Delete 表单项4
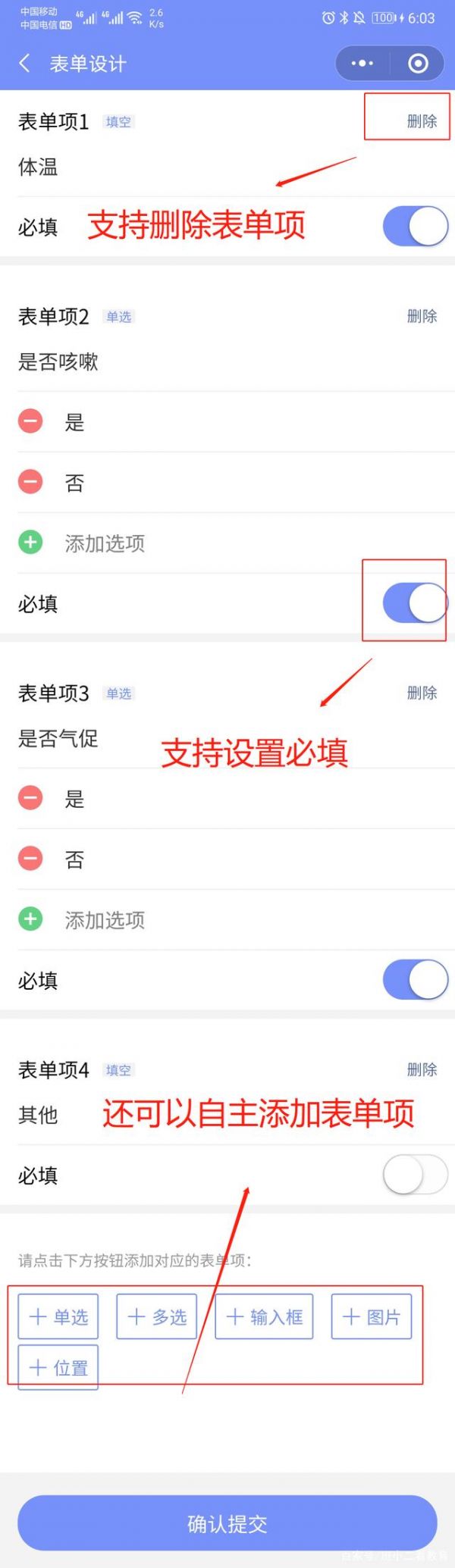The image size is (455, 1568). coord(422,1069)
